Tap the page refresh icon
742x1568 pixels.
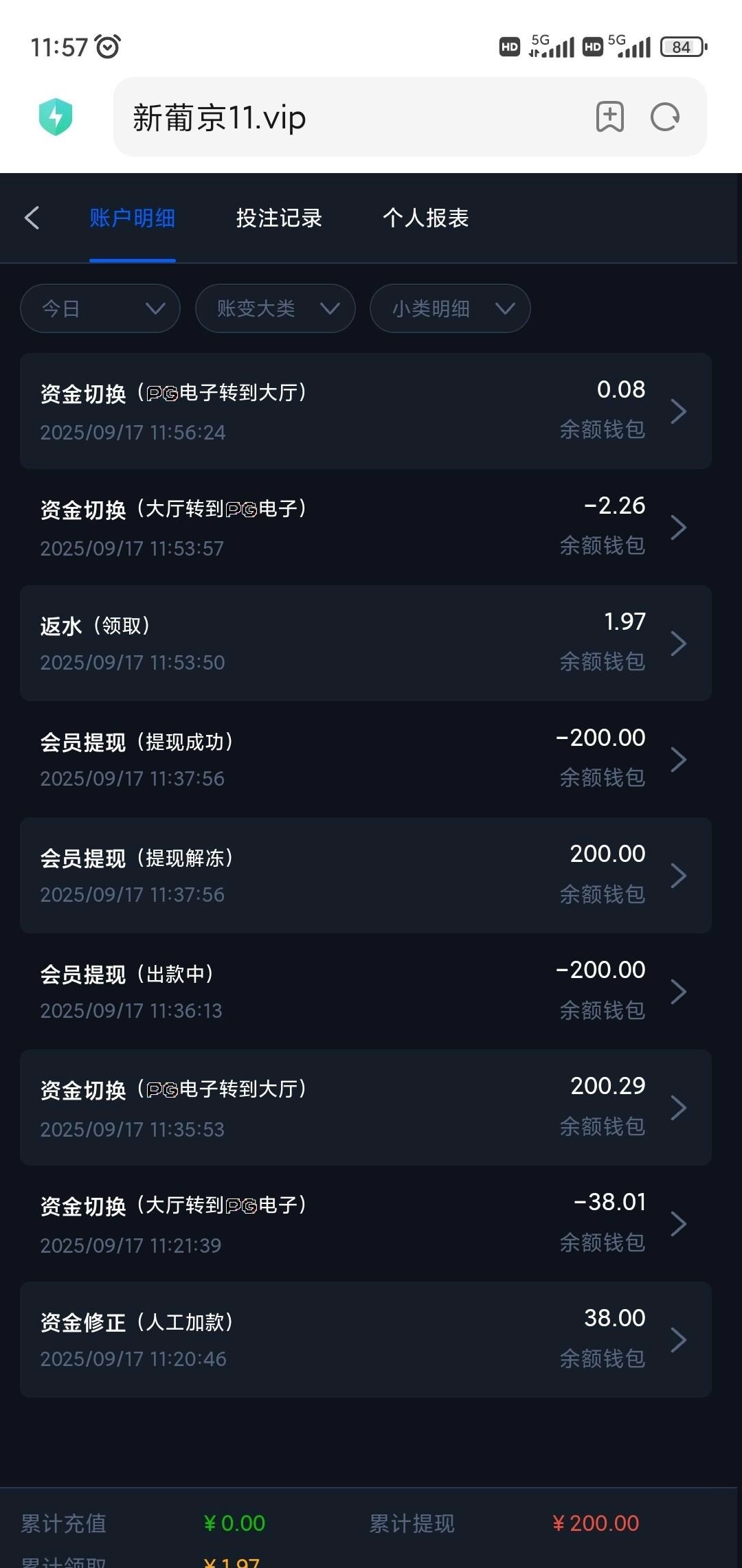664,117
